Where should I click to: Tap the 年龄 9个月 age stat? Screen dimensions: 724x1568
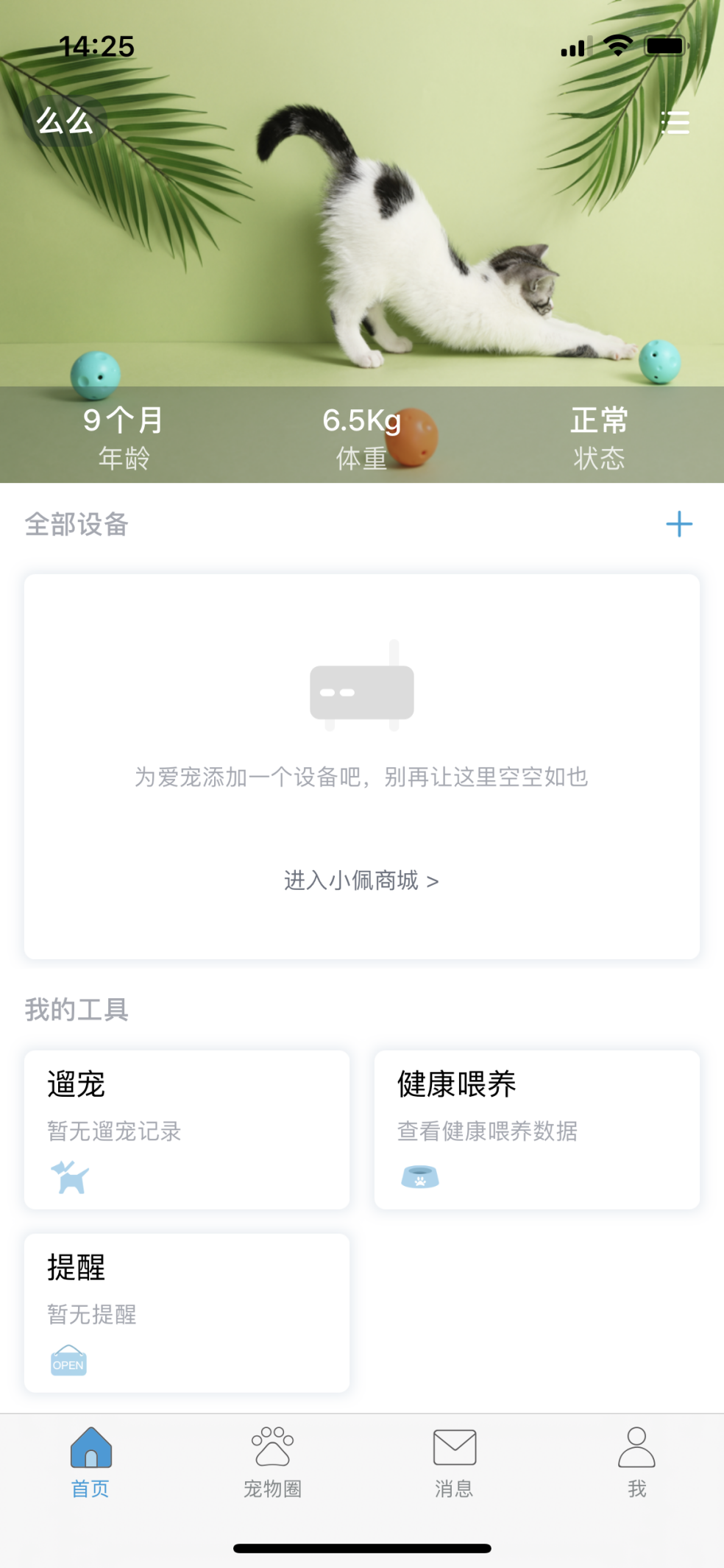pos(124,437)
